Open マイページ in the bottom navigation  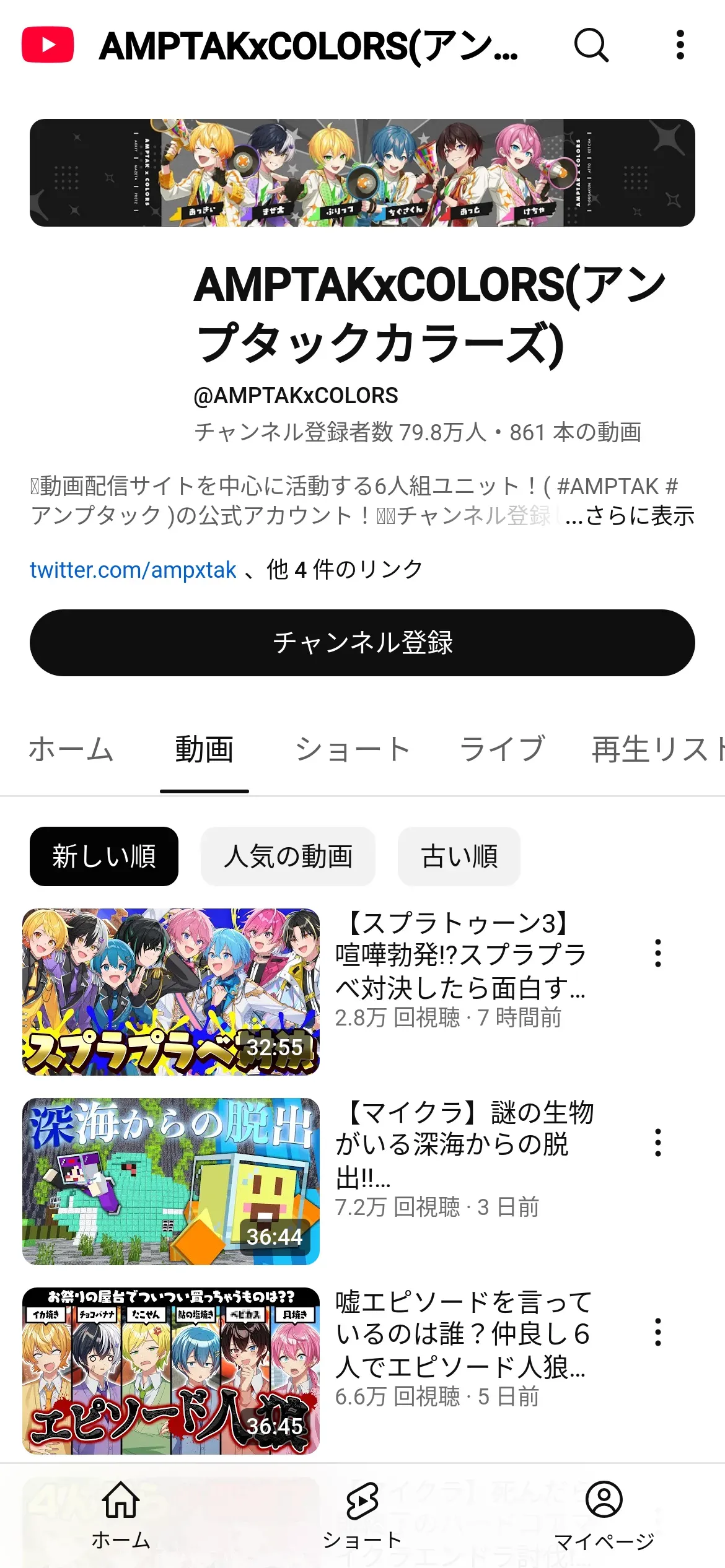[x=604, y=1515]
